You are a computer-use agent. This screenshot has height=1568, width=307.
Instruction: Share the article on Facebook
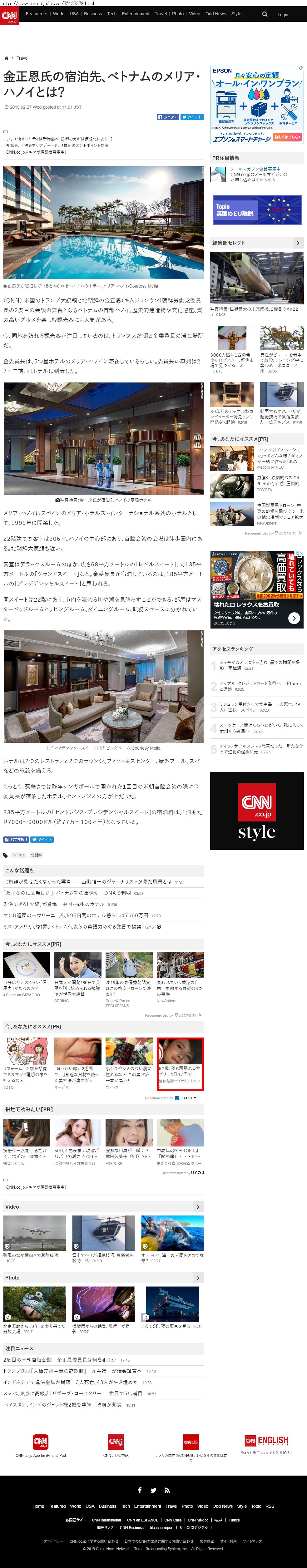pyautogui.click(x=167, y=117)
